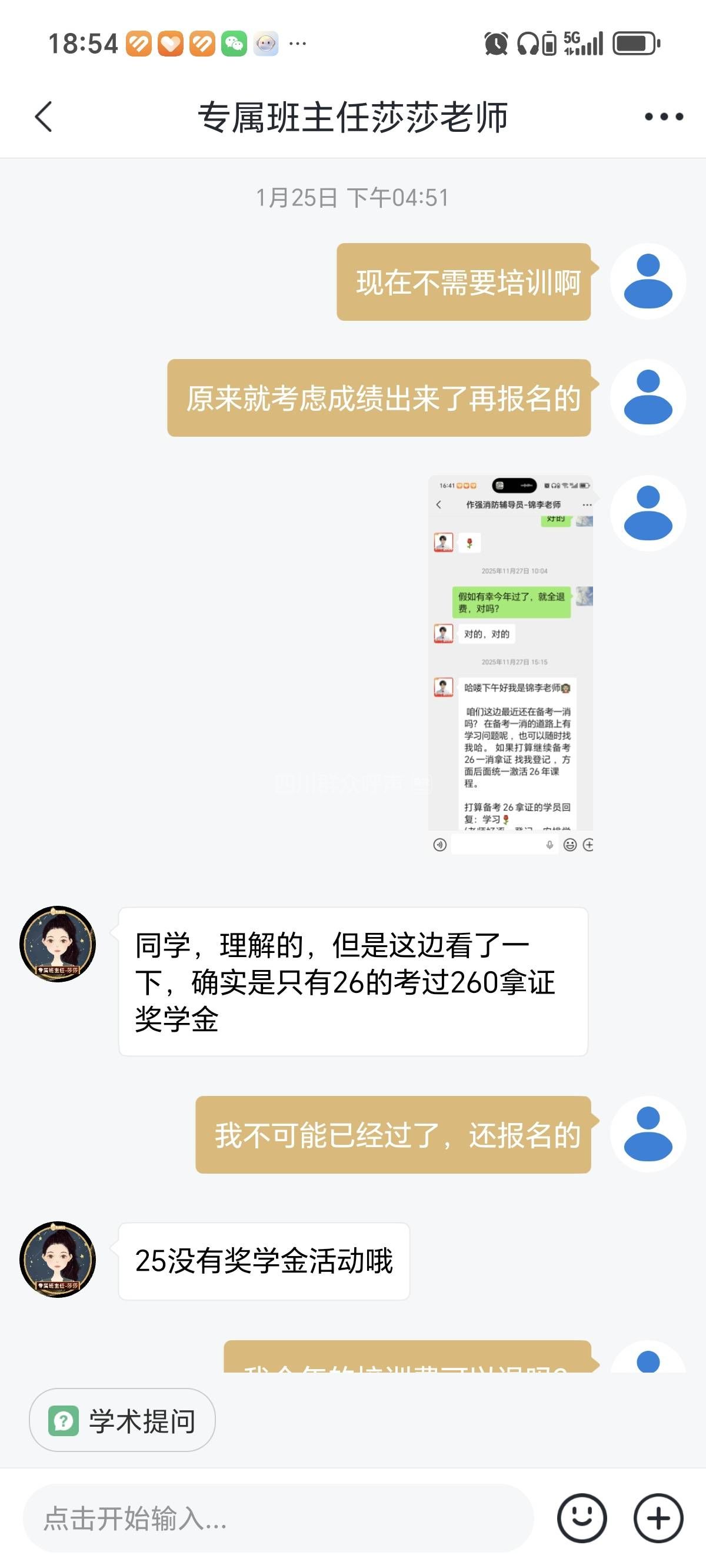706x1568 pixels.
Task: Open the three-dot overflow menu
Action: click(x=664, y=117)
